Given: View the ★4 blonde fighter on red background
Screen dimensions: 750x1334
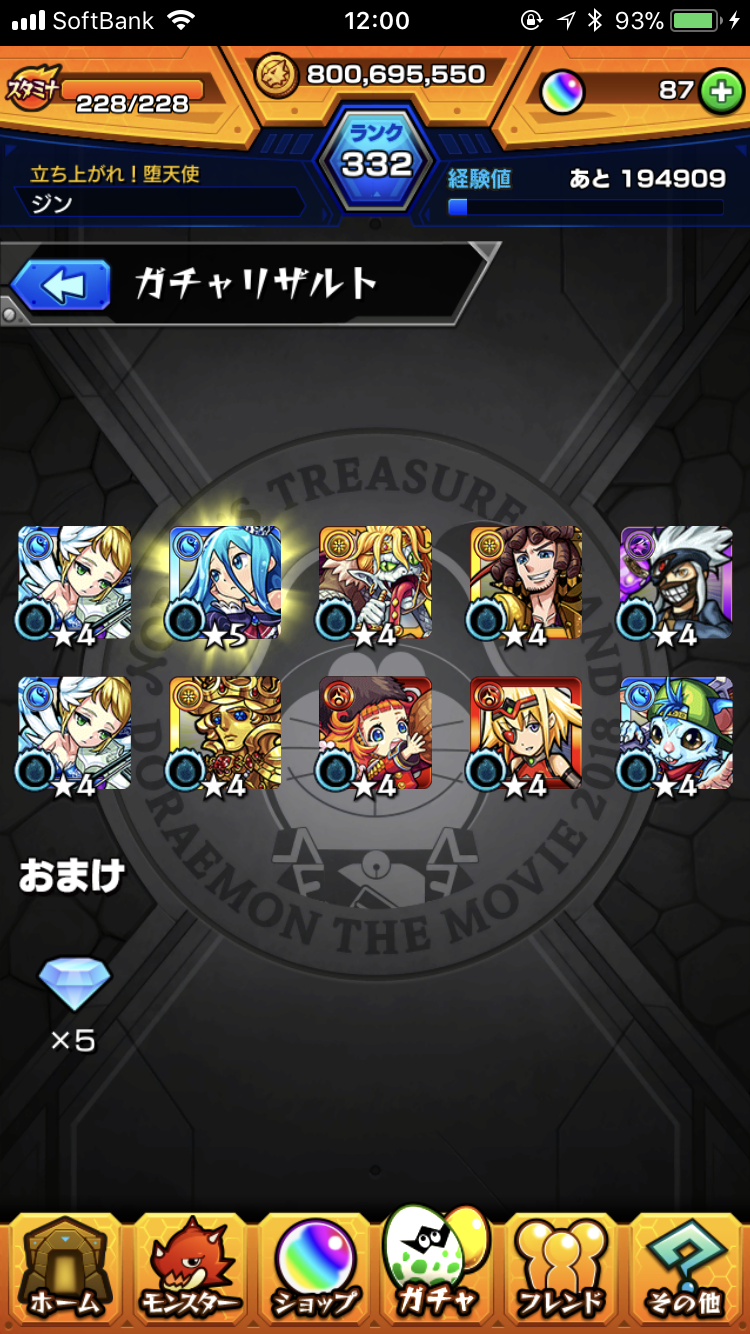Looking at the screenshot, I should pyautogui.click(x=526, y=734).
